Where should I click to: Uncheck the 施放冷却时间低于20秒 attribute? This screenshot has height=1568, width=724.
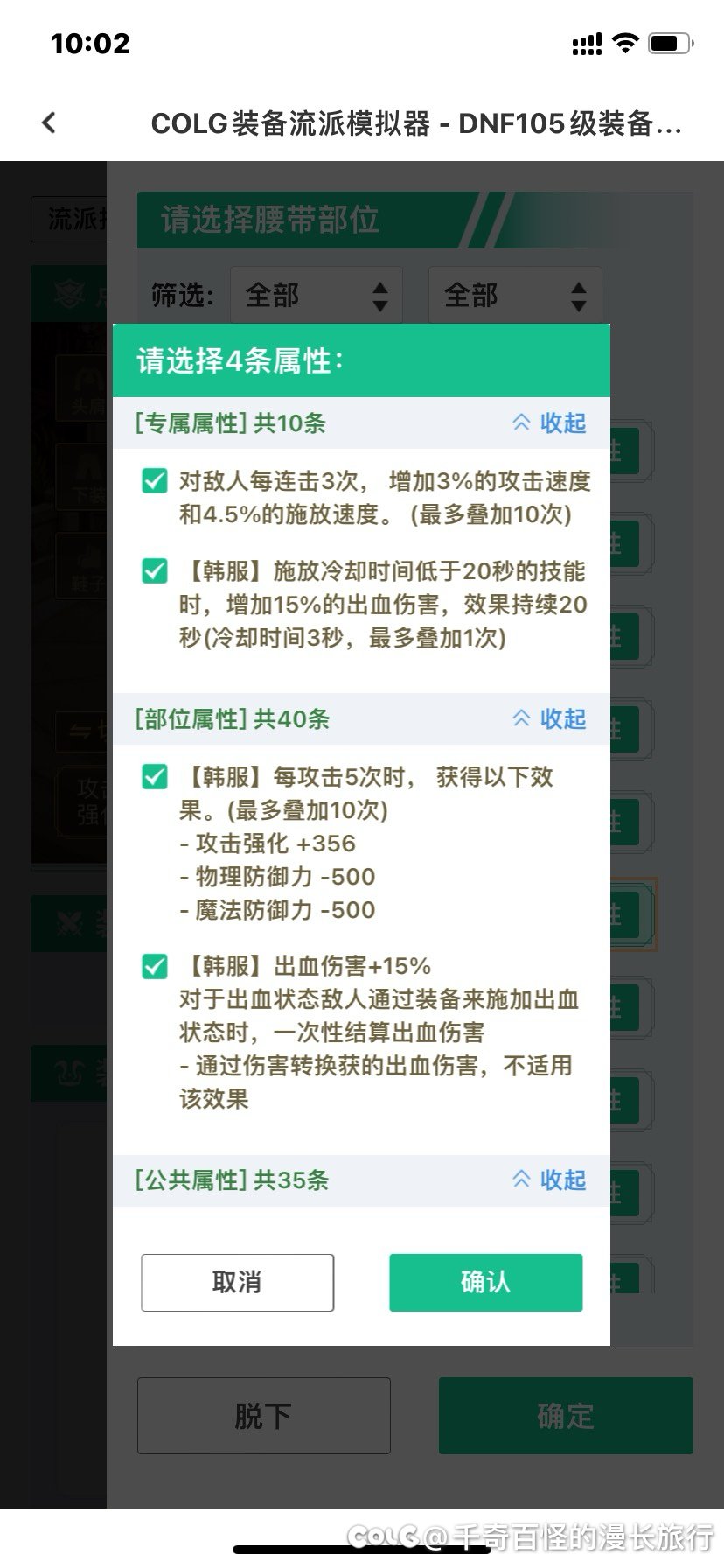click(x=155, y=572)
